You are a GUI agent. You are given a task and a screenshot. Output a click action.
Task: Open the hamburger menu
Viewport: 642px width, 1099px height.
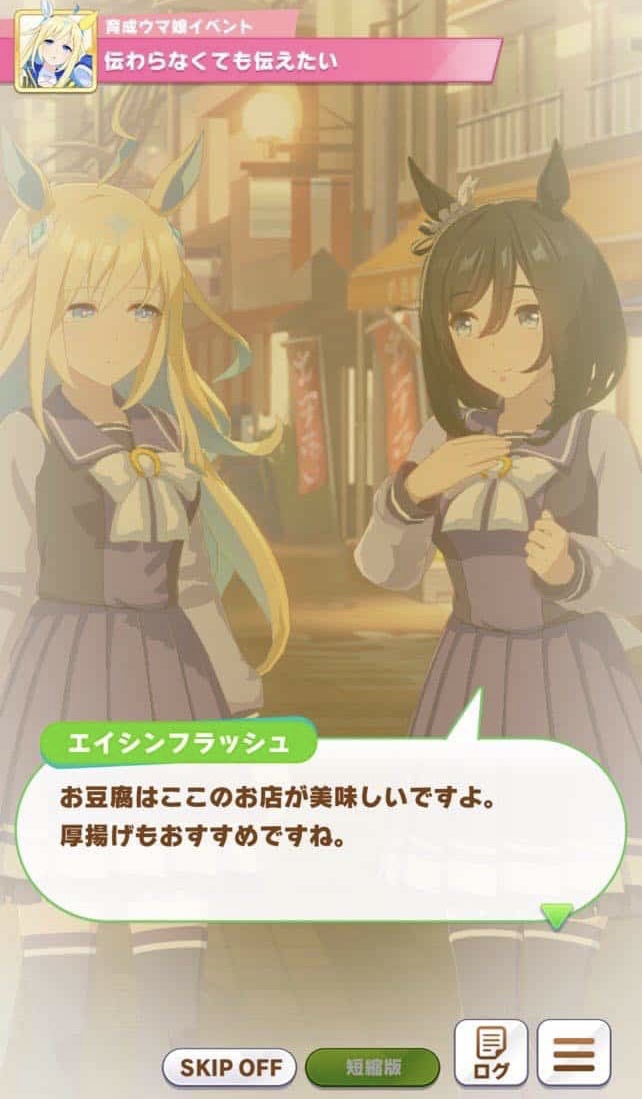(573, 1053)
